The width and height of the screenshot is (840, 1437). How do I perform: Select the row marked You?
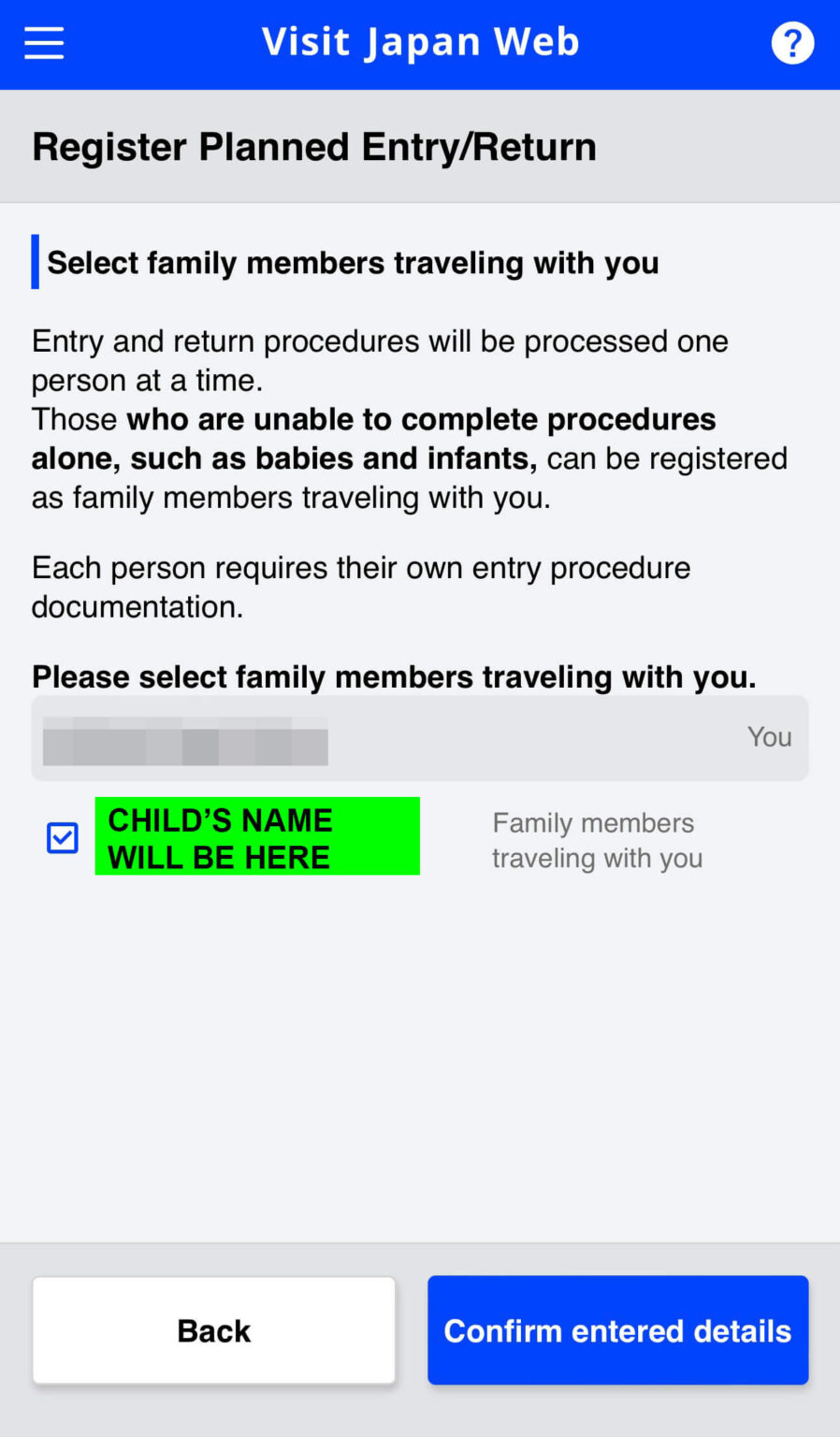[x=420, y=738]
